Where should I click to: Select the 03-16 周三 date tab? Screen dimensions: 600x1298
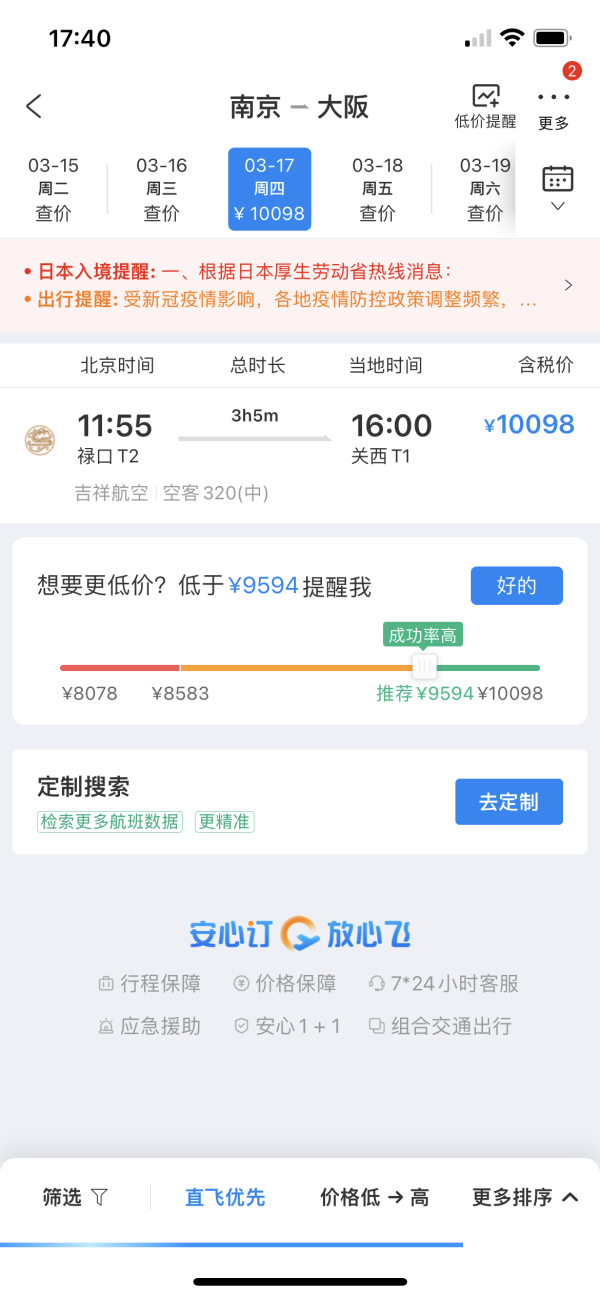(161, 189)
